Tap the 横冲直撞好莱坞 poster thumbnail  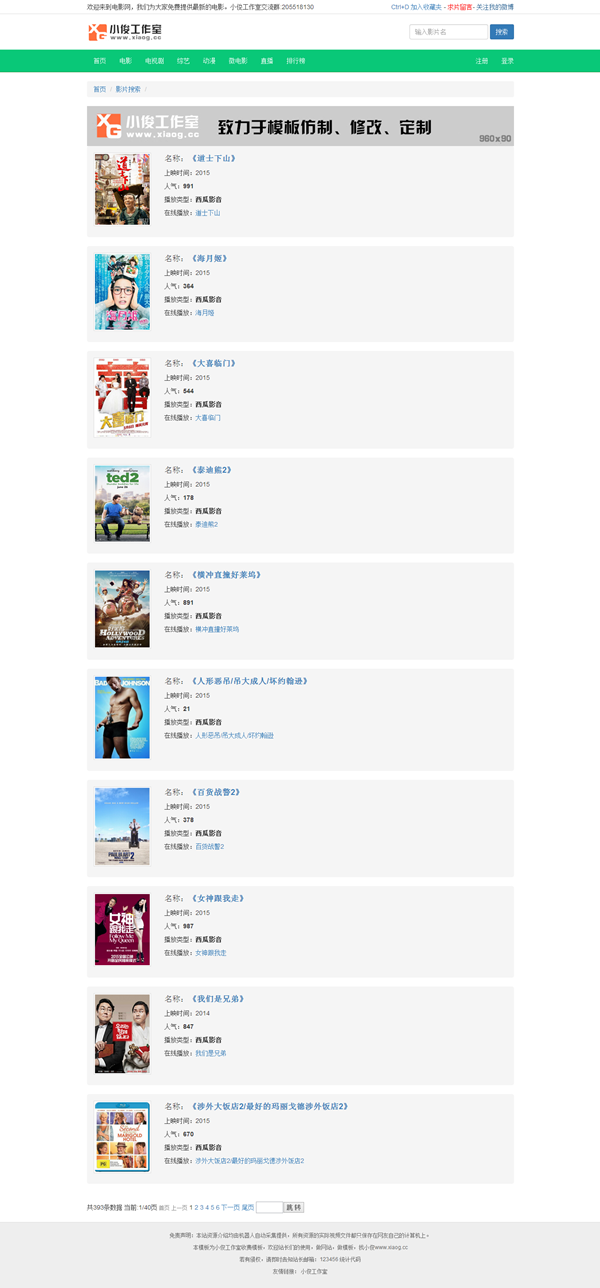pos(122,609)
